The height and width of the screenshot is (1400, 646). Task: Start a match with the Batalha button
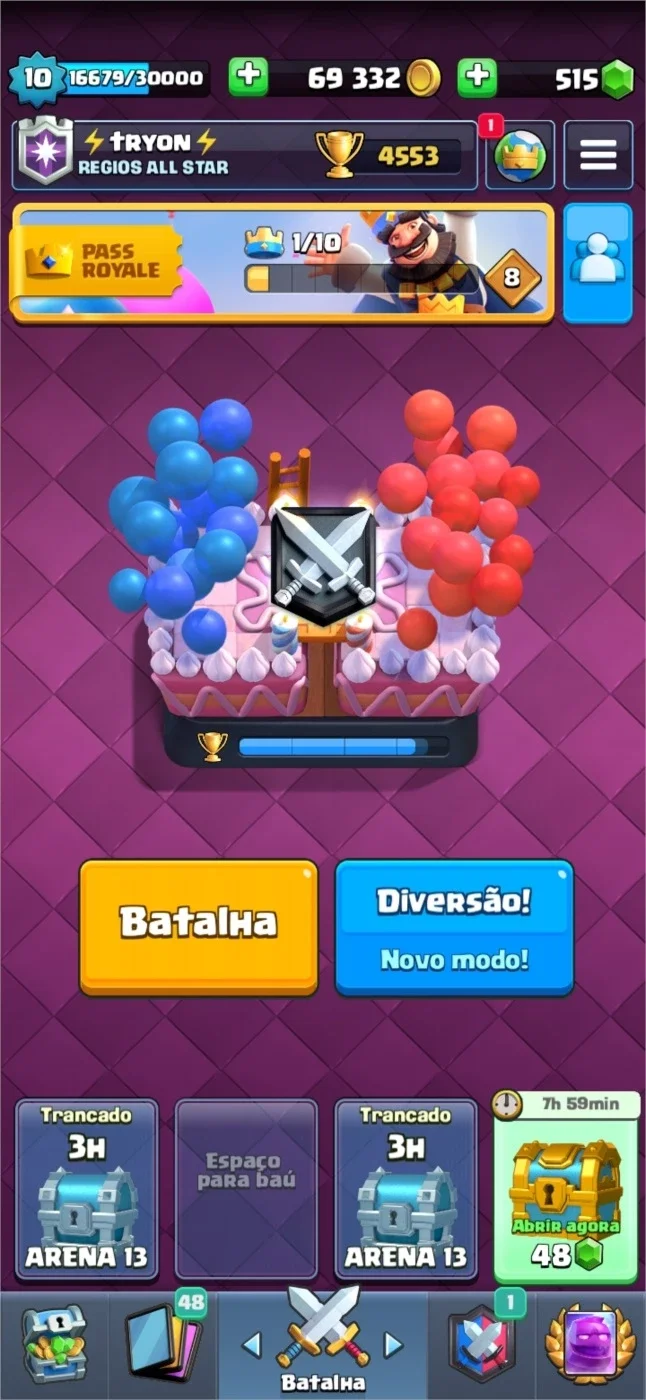(x=199, y=927)
